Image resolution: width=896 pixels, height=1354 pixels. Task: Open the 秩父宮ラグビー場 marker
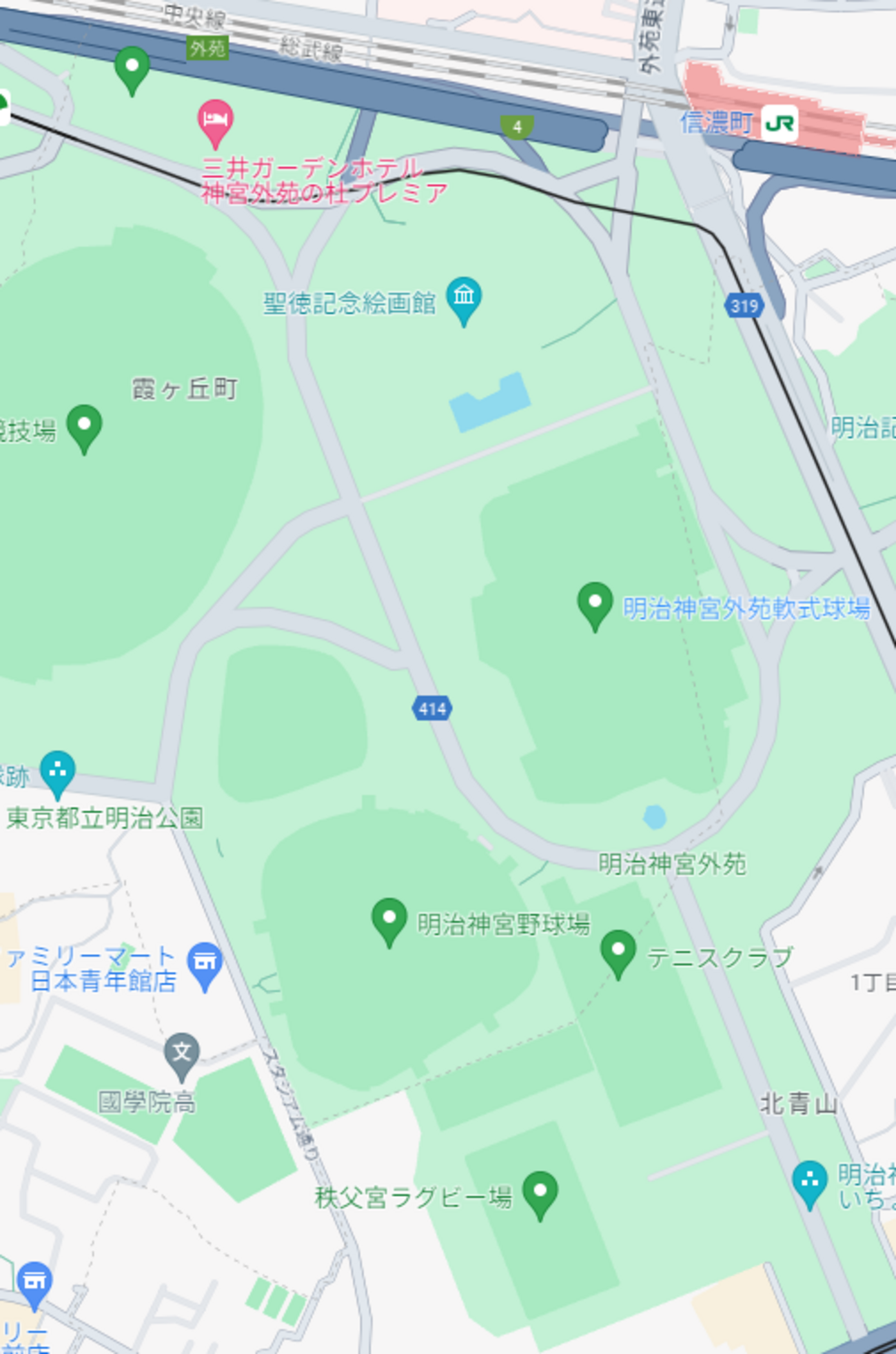[x=540, y=1193]
